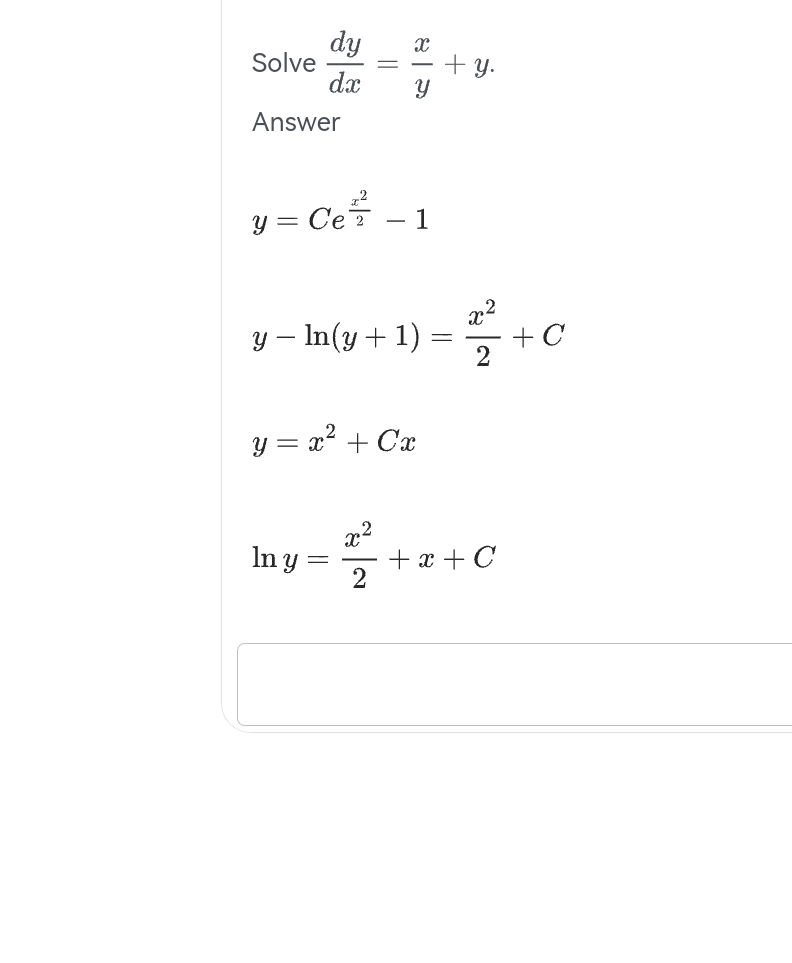This screenshot has height=963, width=792.
Task: Click the expression x/y + y
Action: (x=452, y=62)
